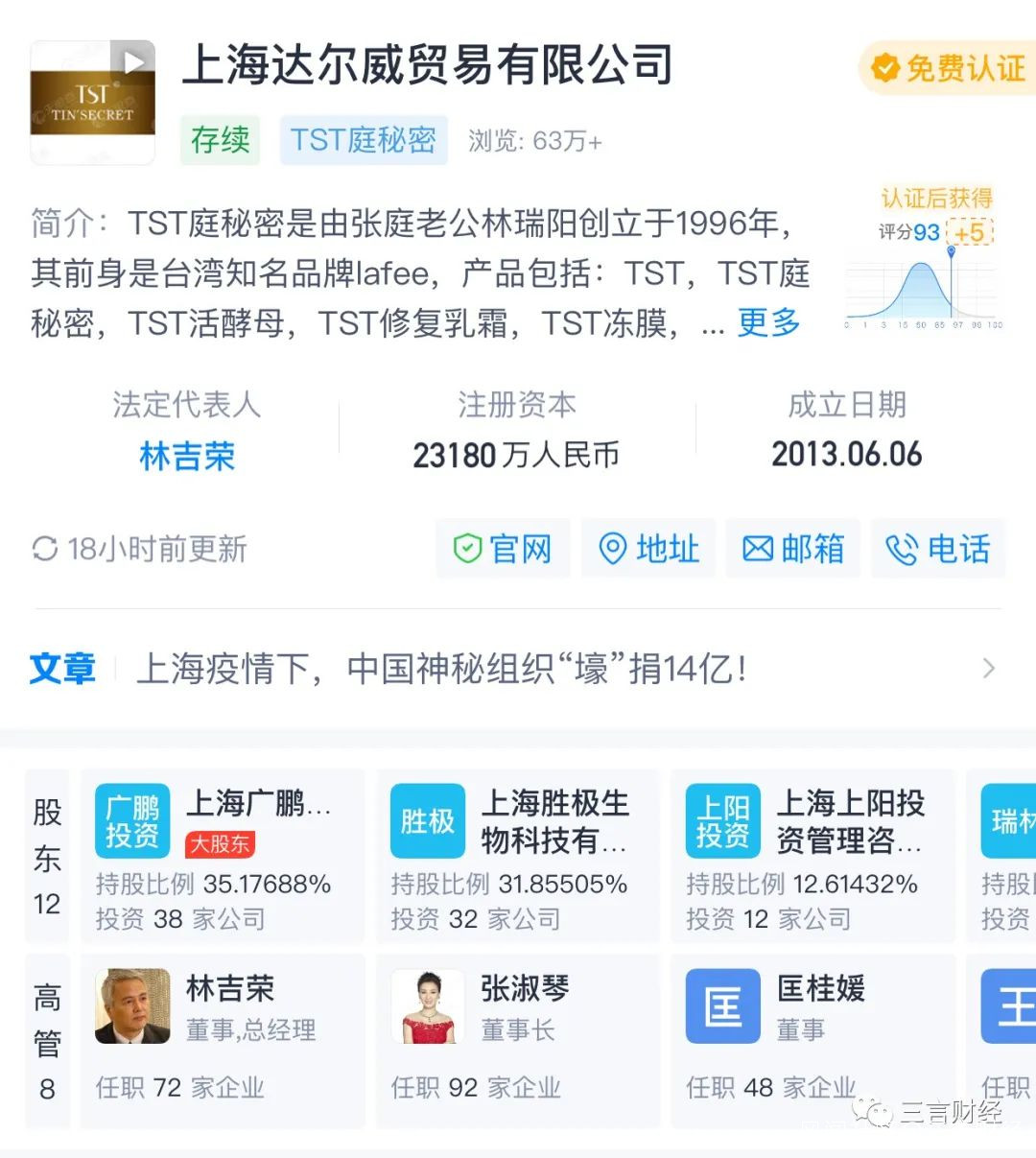Tap the 免费认证 button
Screen dimensions: 1036x1158
pos(947,68)
